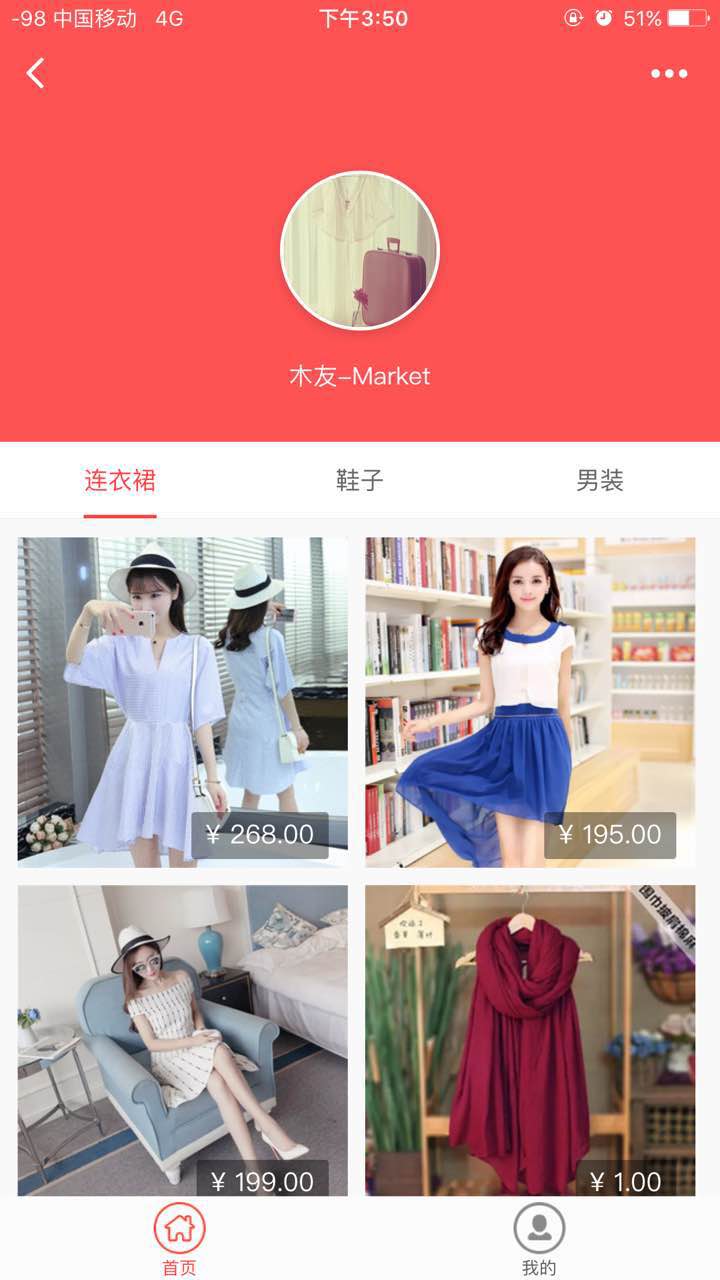
Task: Open the ¥268.00 striped dress product
Action: coord(183,702)
